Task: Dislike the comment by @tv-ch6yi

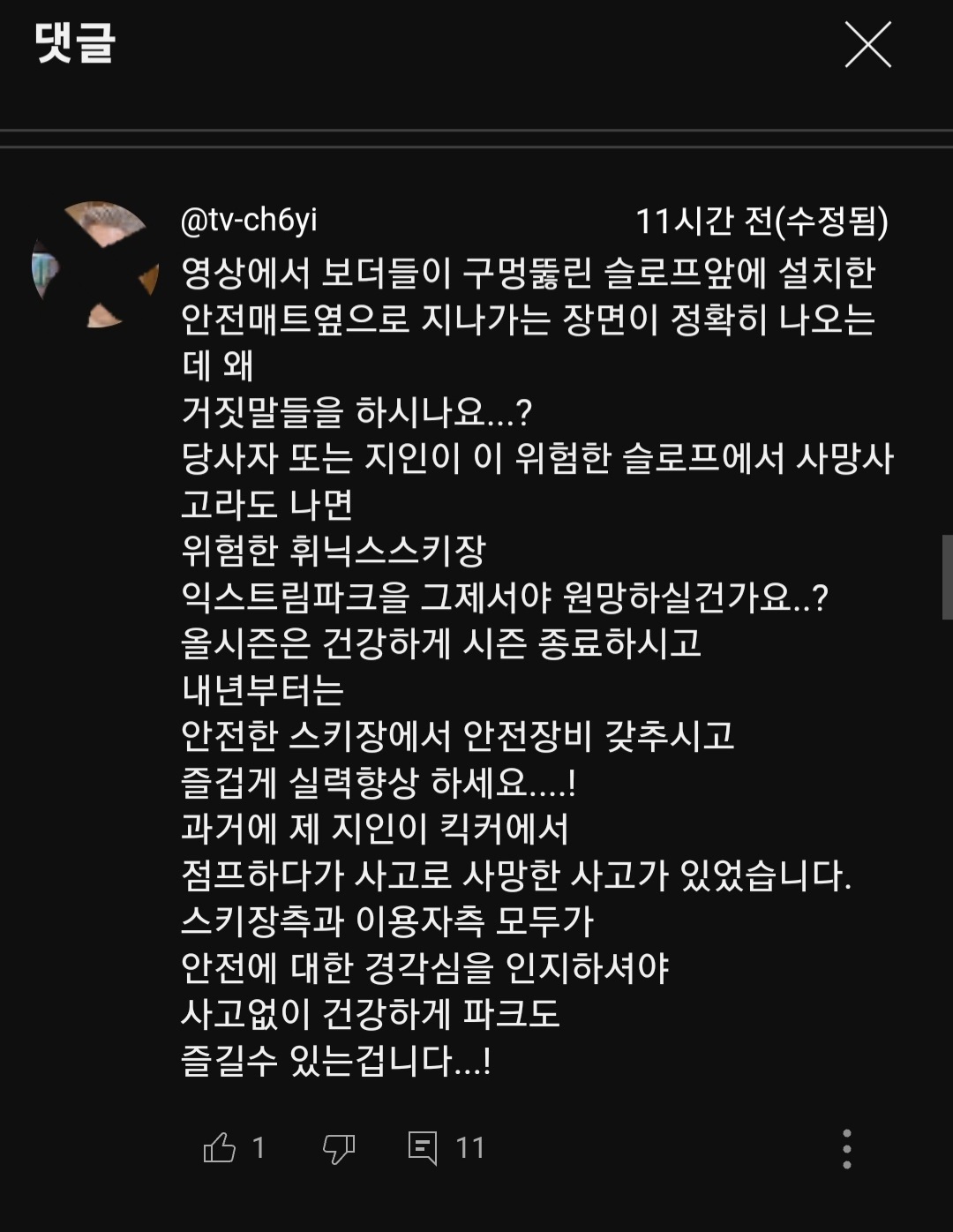Action: [339, 1147]
